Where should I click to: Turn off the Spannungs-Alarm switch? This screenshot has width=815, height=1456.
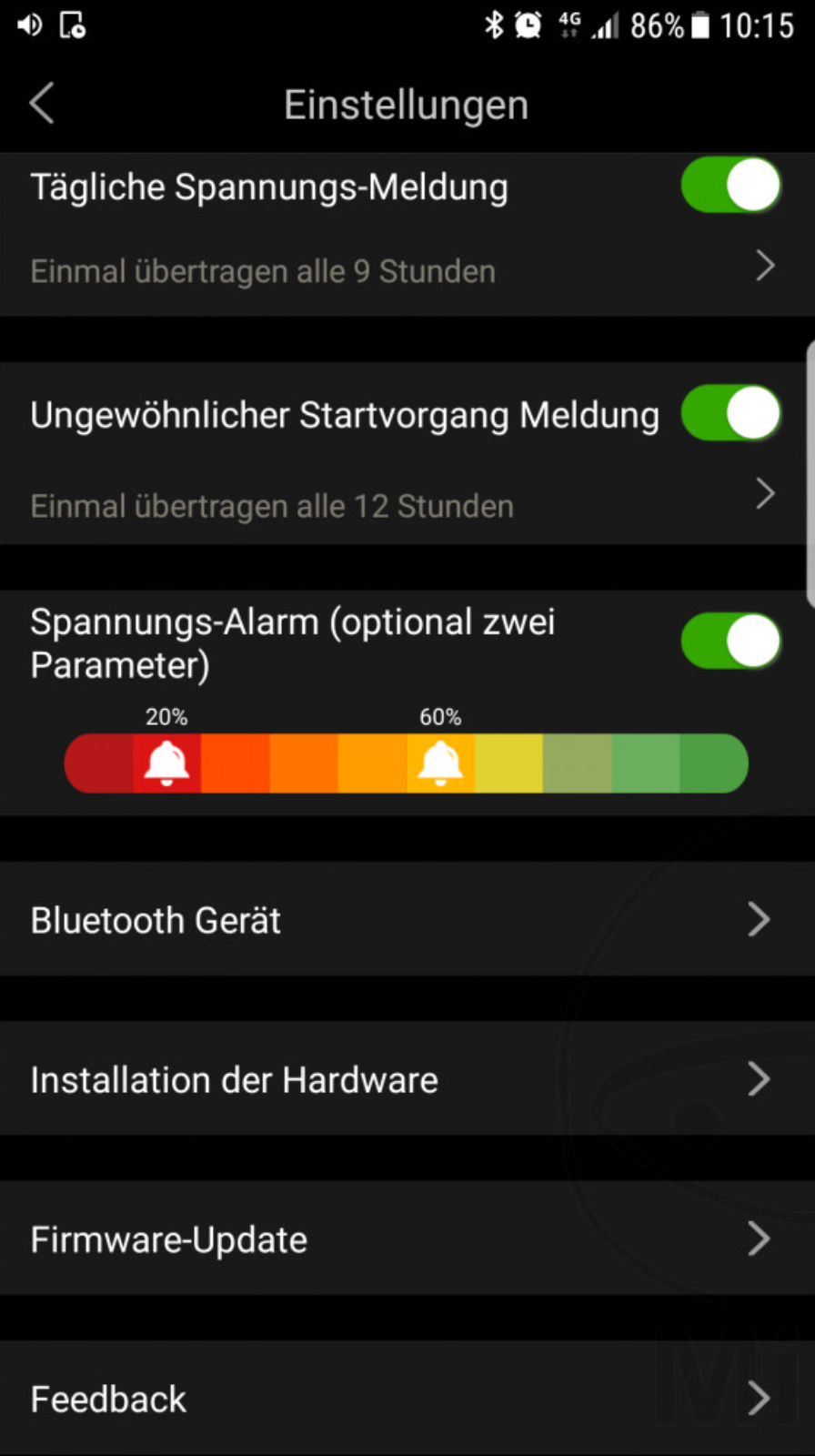pos(731,641)
